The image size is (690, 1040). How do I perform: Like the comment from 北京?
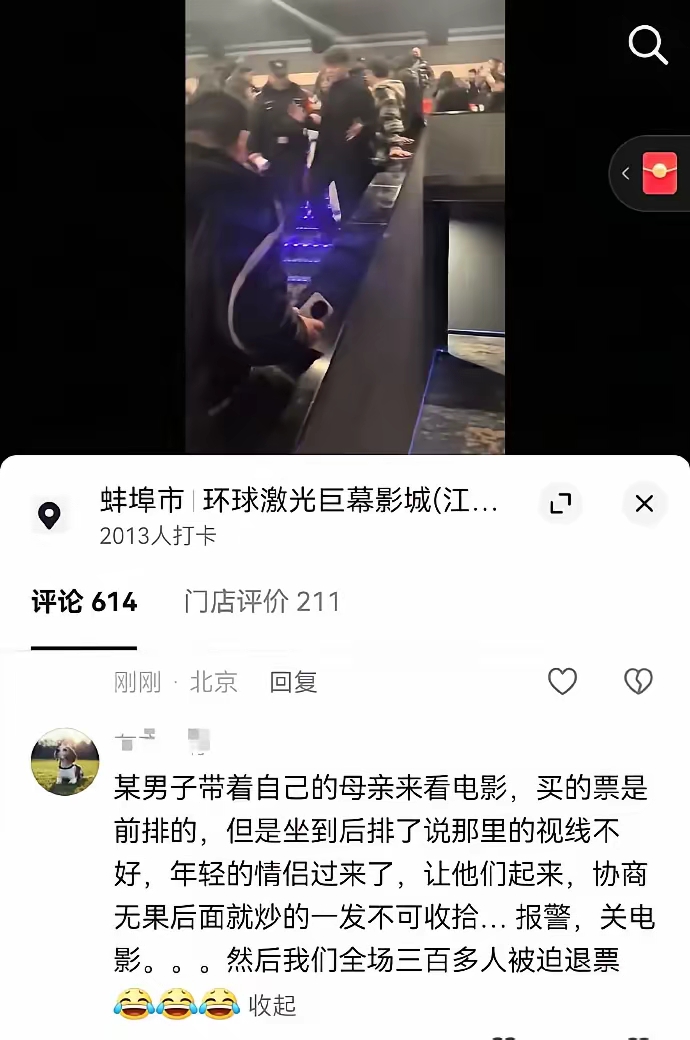coord(563,682)
